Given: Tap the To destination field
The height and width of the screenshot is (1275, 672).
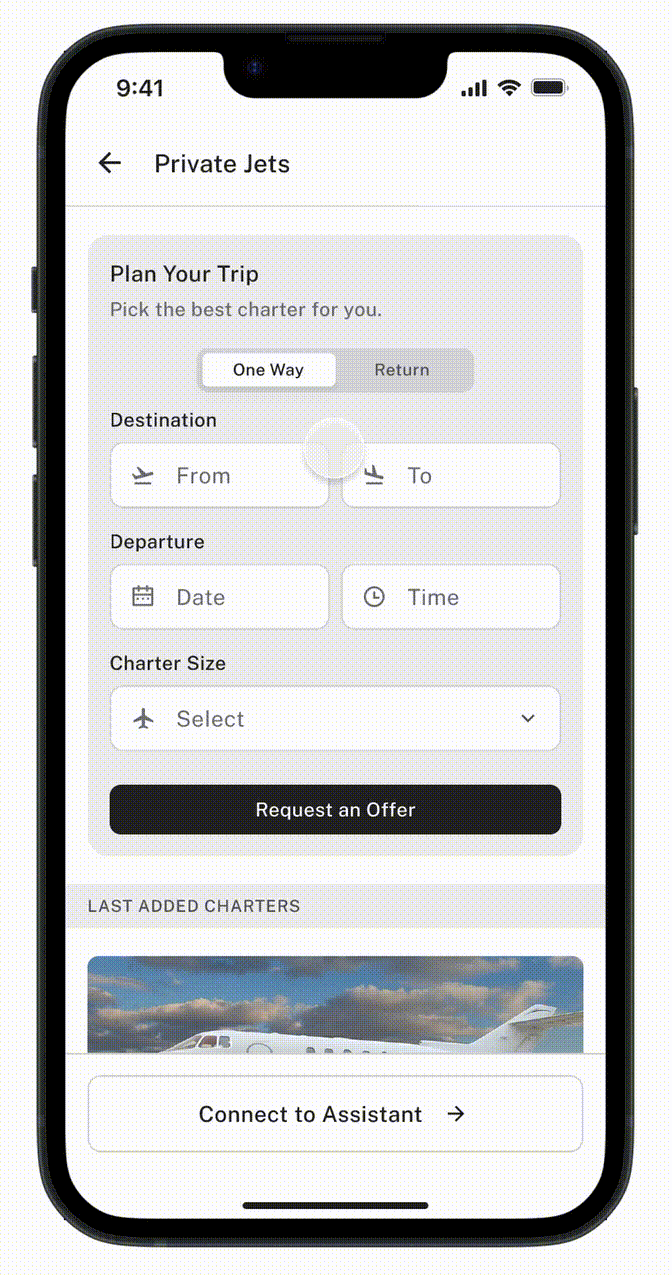Looking at the screenshot, I should coord(451,476).
